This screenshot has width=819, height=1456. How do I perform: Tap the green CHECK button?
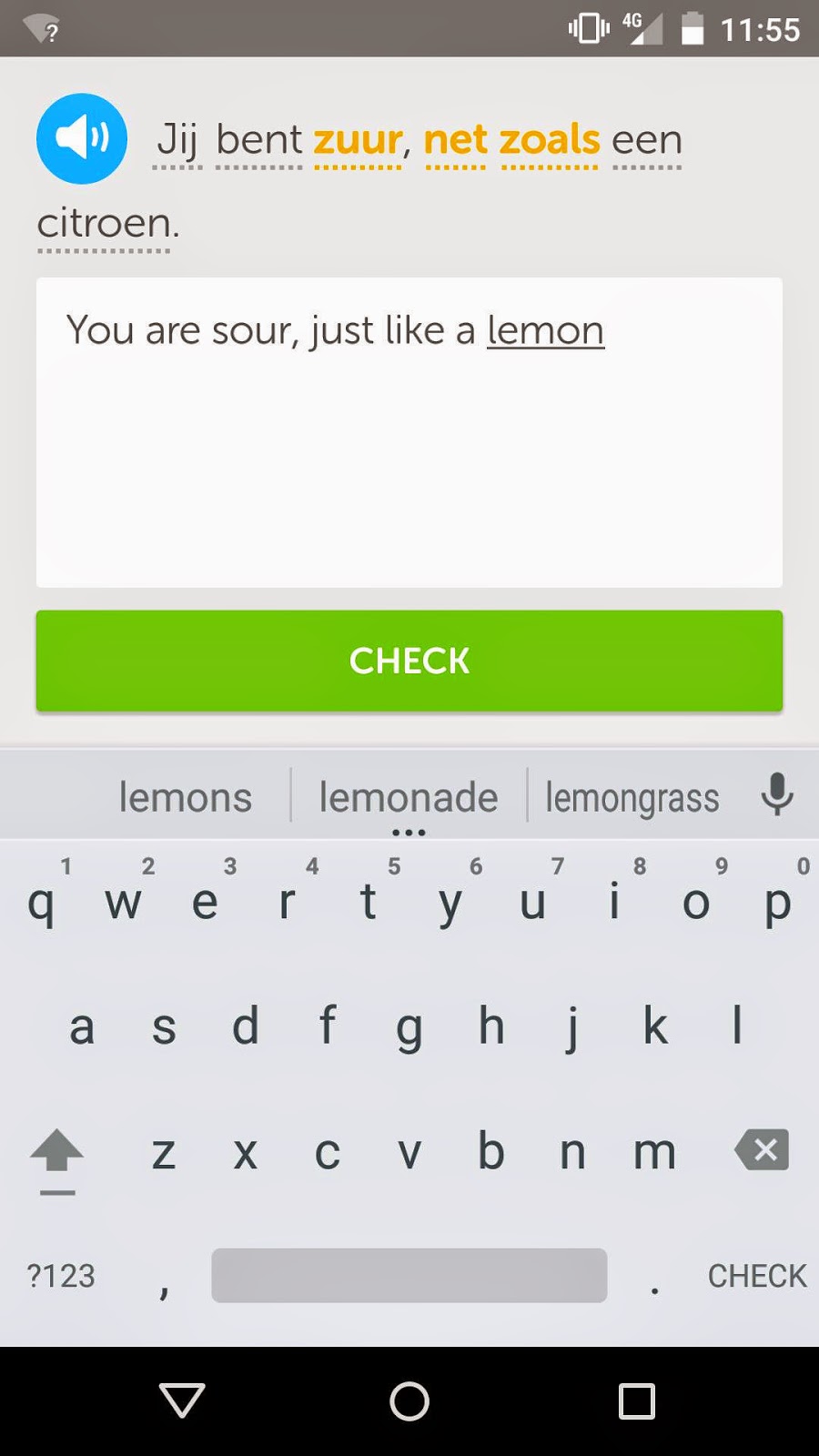click(409, 660)
